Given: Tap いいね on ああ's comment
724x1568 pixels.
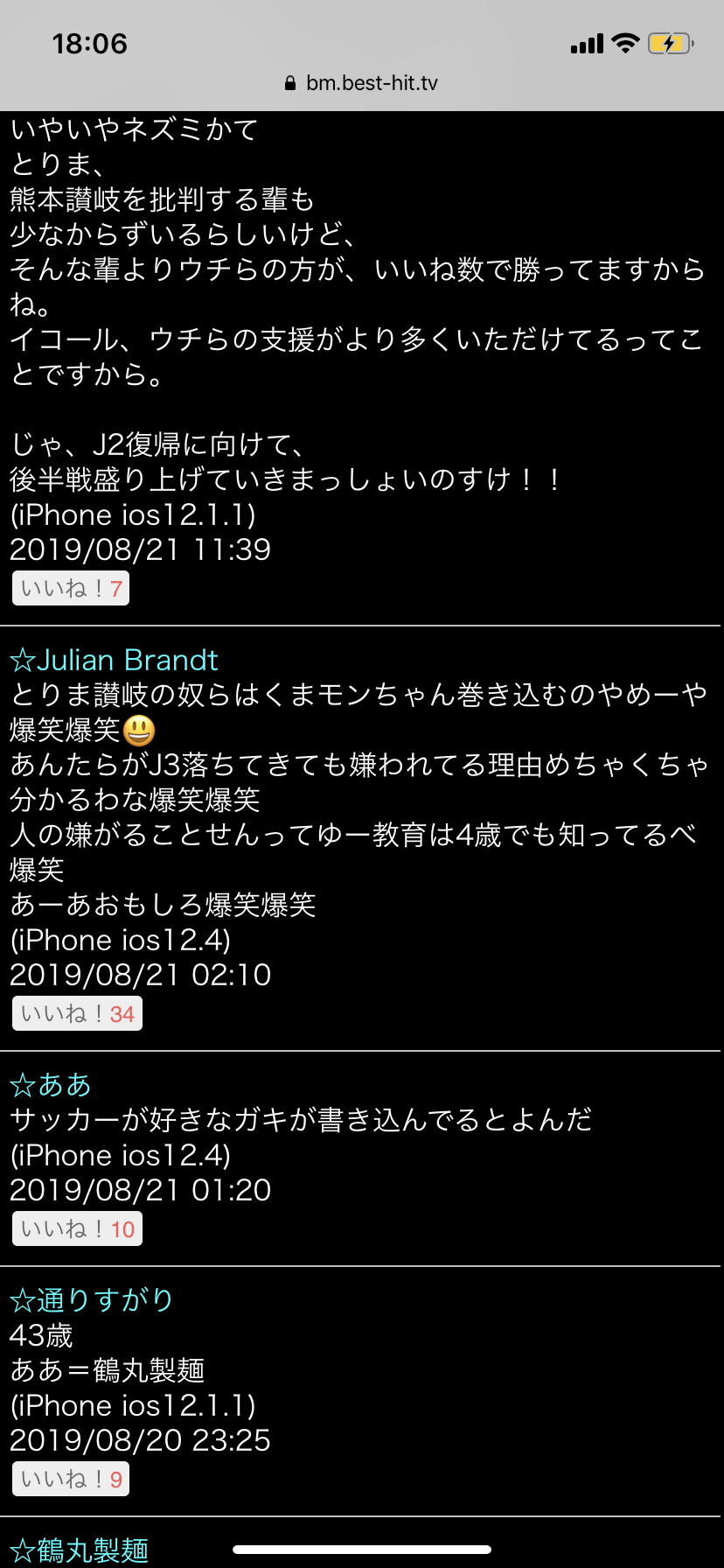Looking at the screenshot, I should point(77,1229).
